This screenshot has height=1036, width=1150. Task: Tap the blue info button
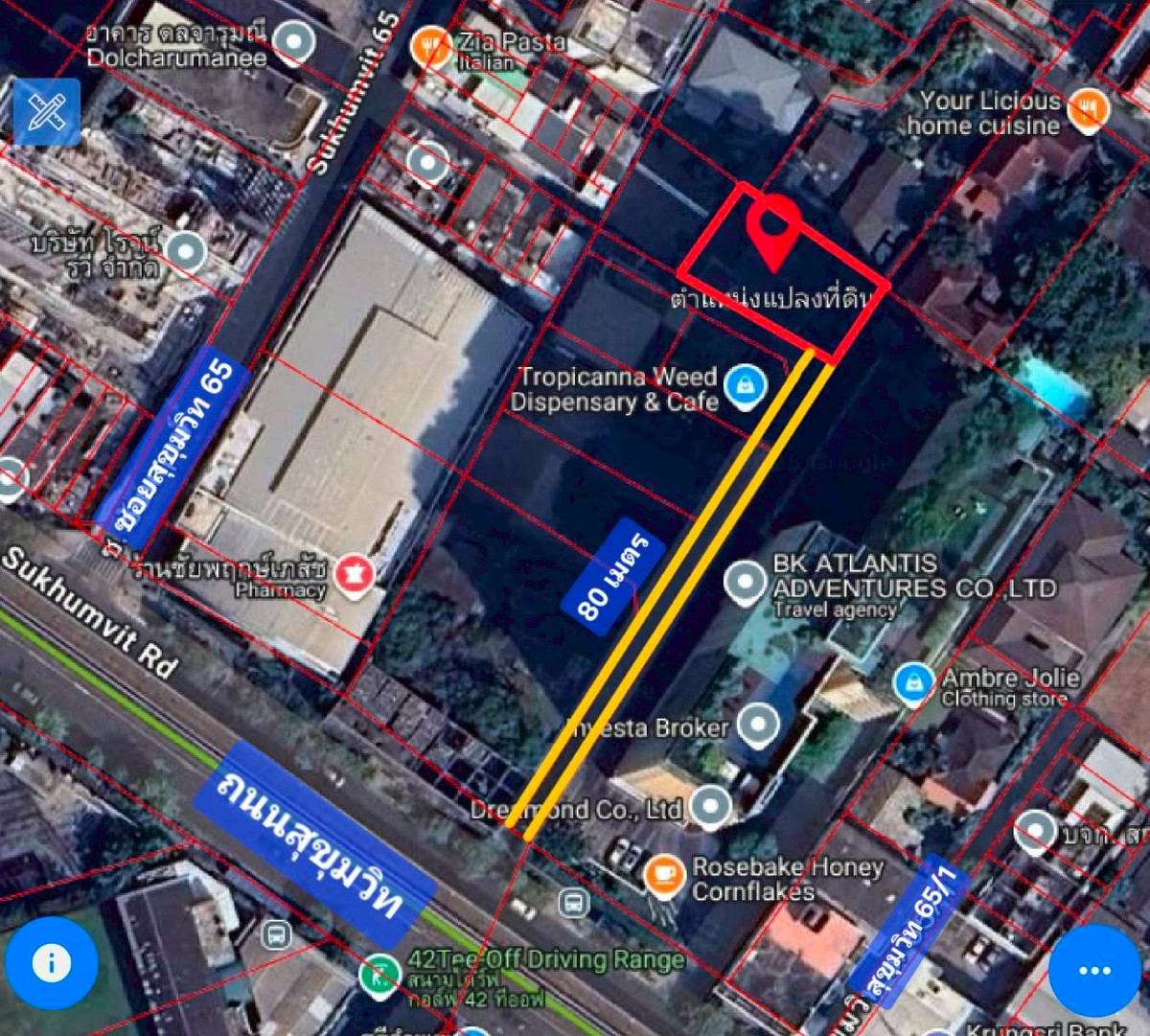click(51, 962)
